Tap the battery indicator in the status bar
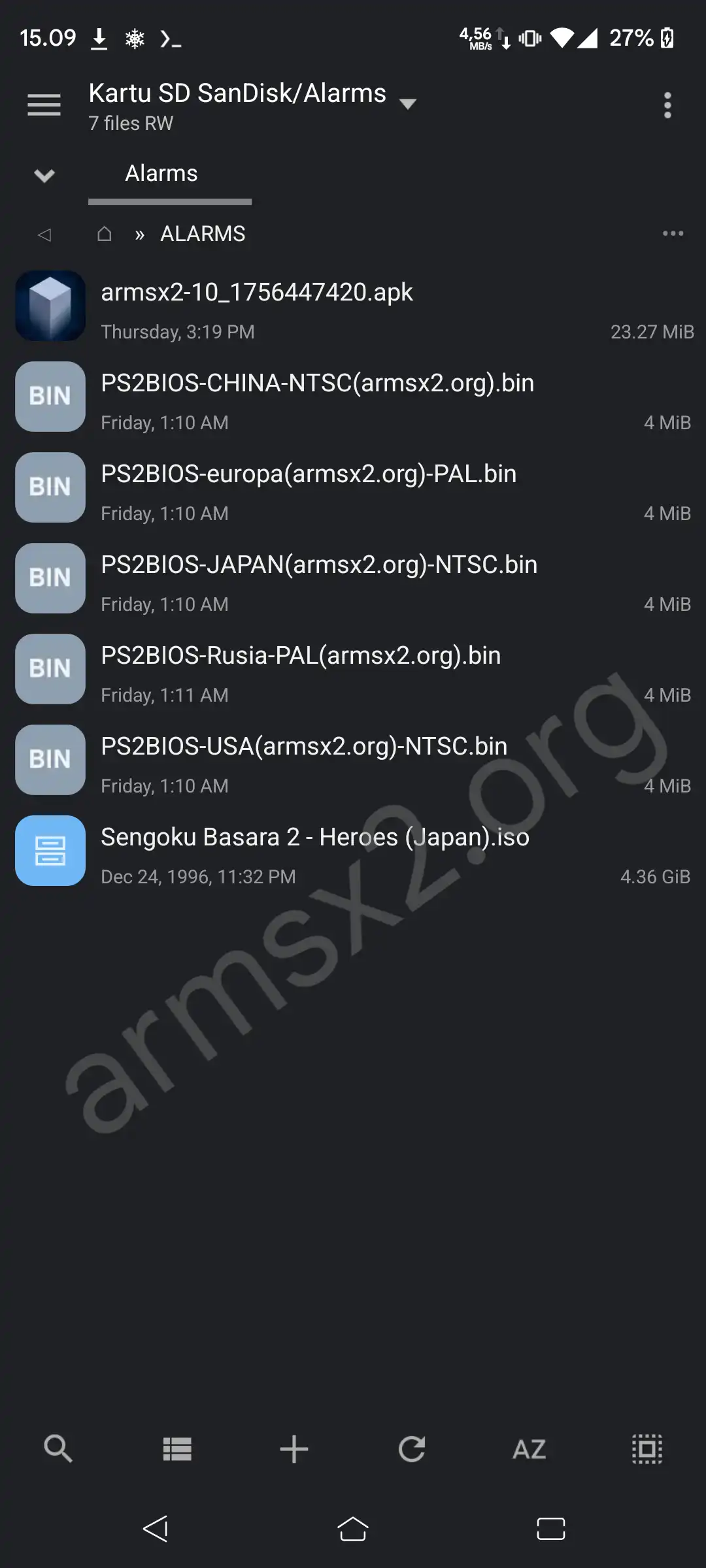This screenshot has width=706, height=1568. (x=667, y=38)
